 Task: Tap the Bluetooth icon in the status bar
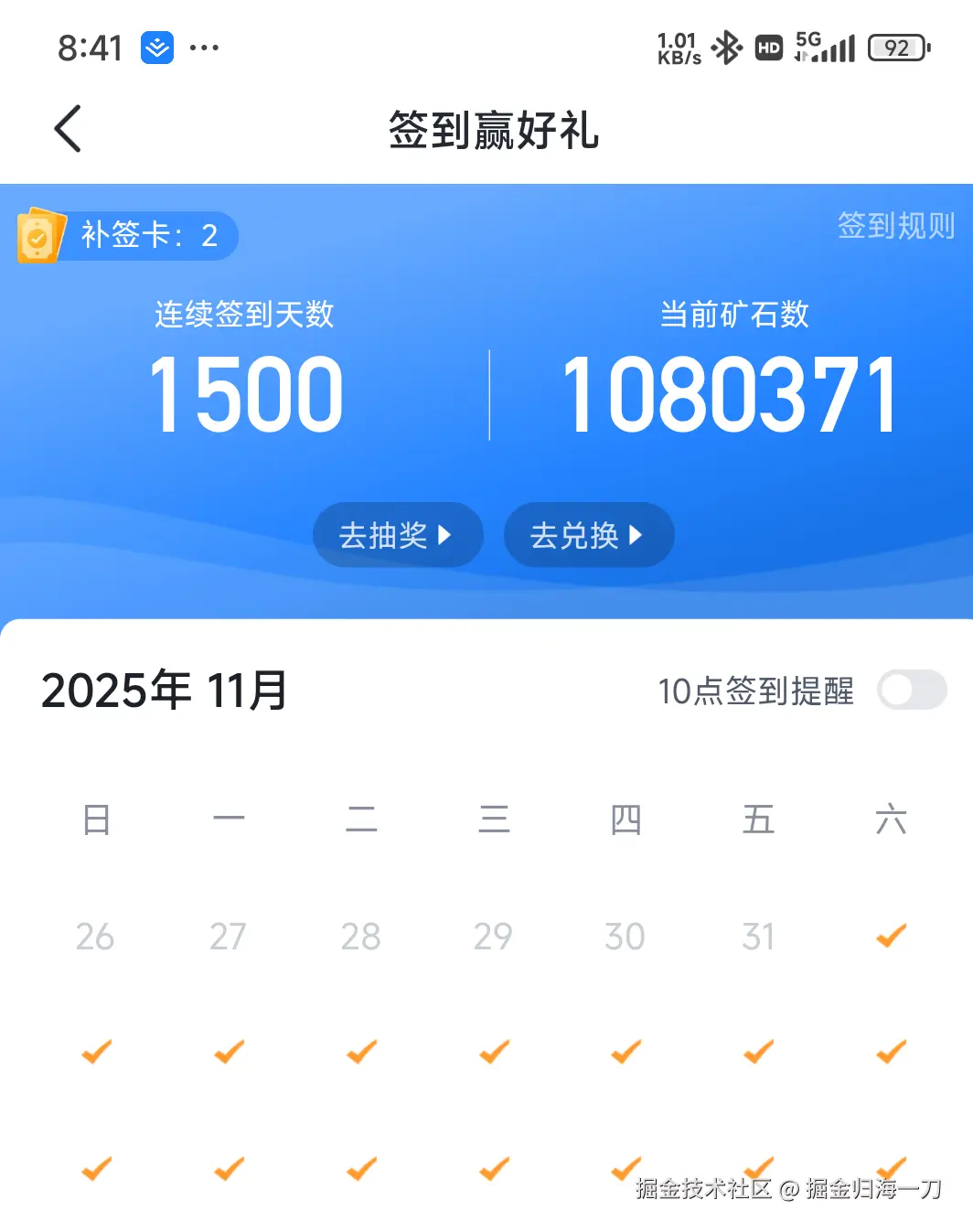(727, 47)
